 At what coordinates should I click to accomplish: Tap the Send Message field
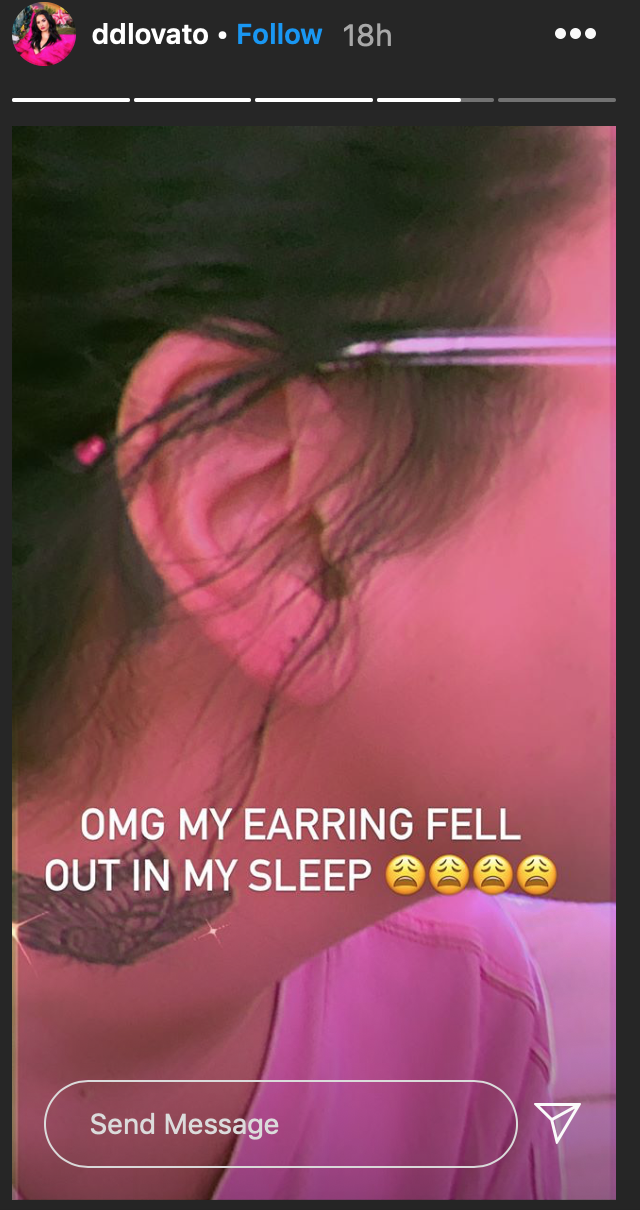coord(281,1124)
